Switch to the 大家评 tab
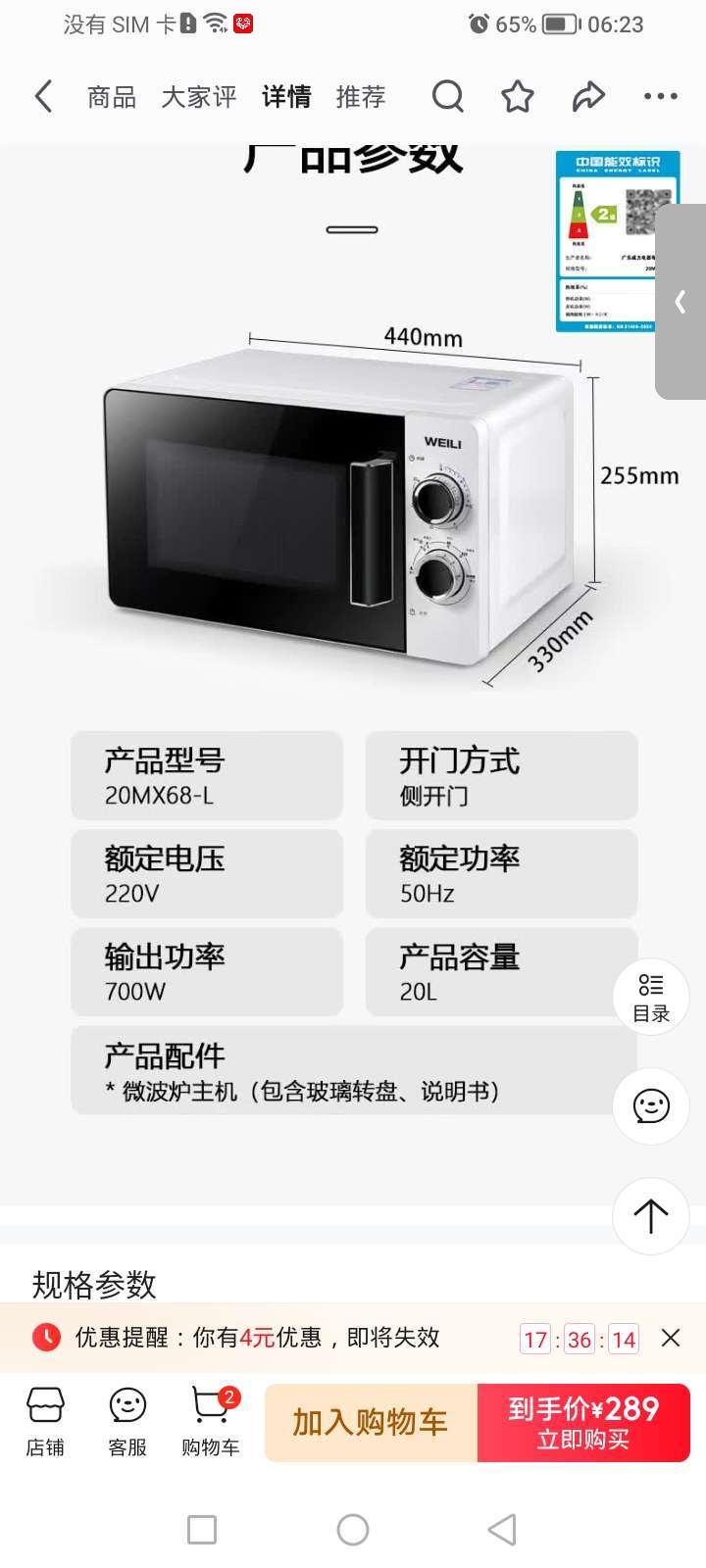706x1568 pixels. click(199, 97)
